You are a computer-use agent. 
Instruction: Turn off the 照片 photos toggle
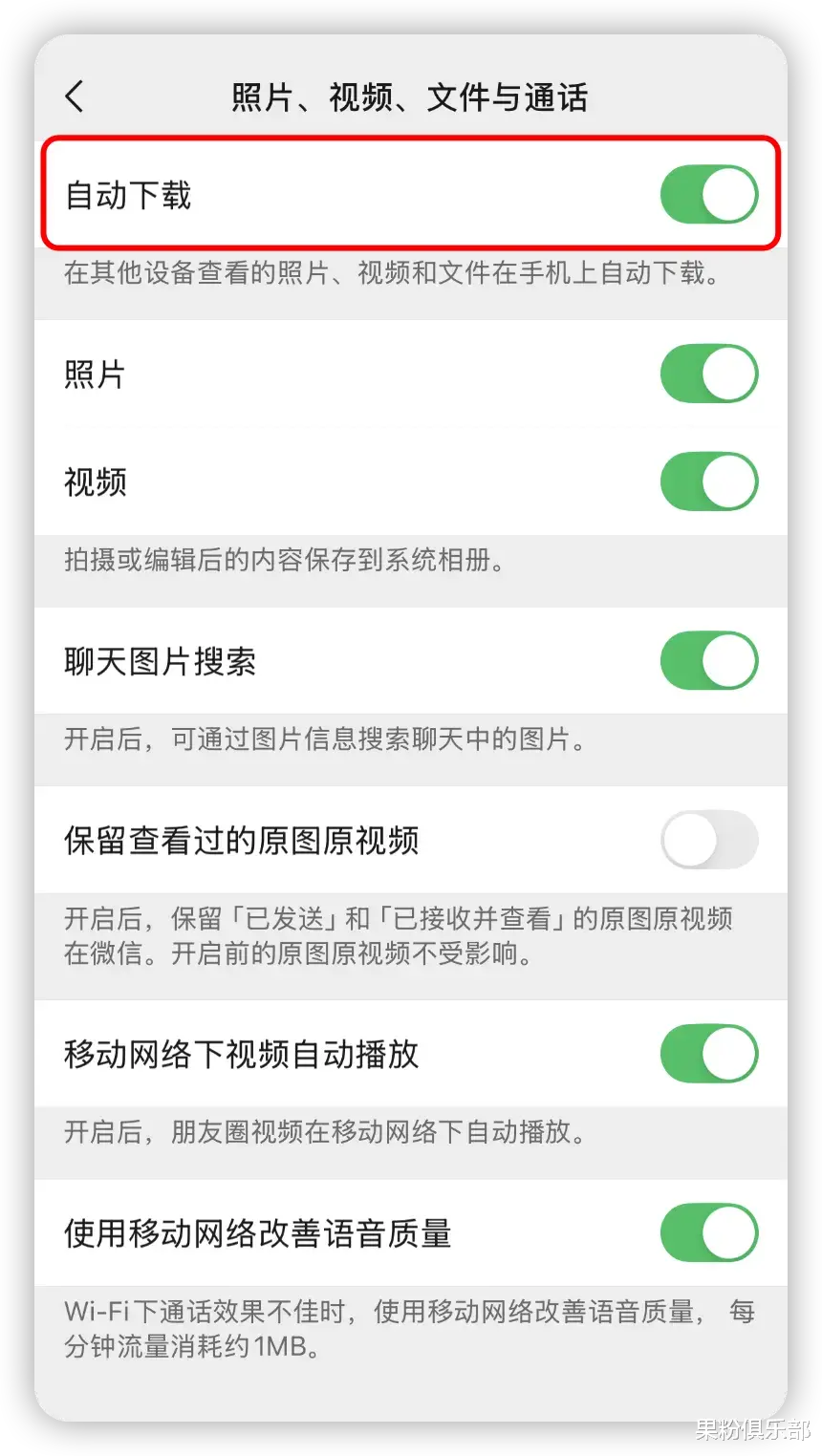(x=709, y=374)
